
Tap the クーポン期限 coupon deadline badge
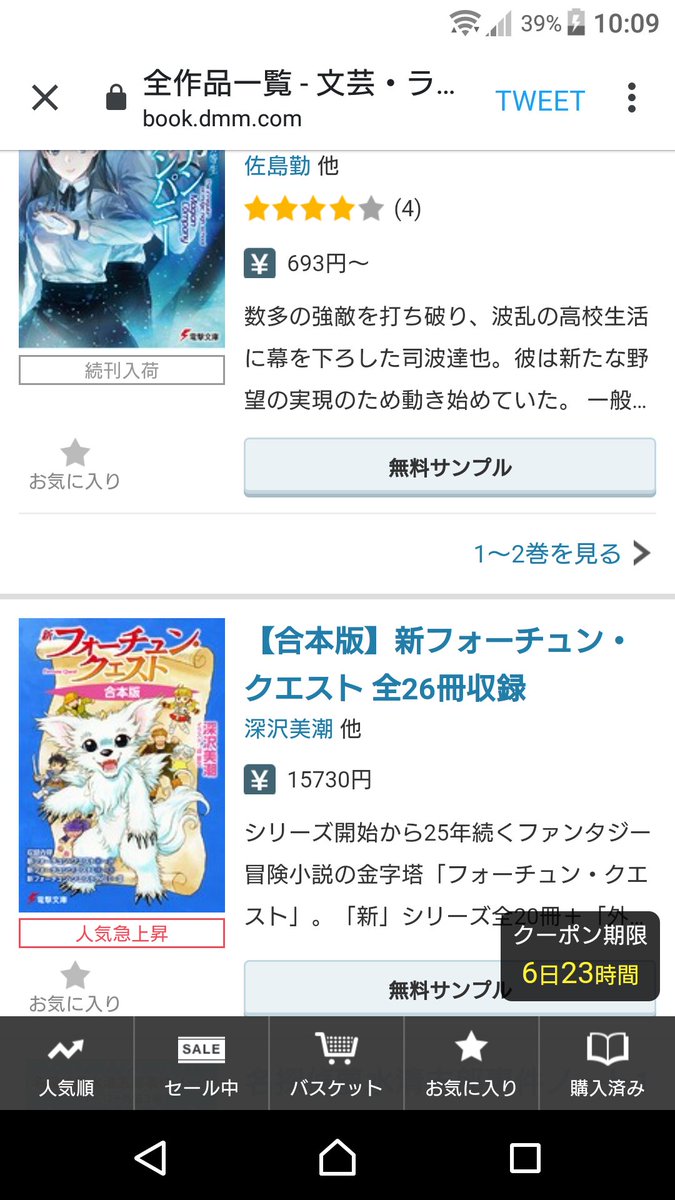tap(580, 954)
